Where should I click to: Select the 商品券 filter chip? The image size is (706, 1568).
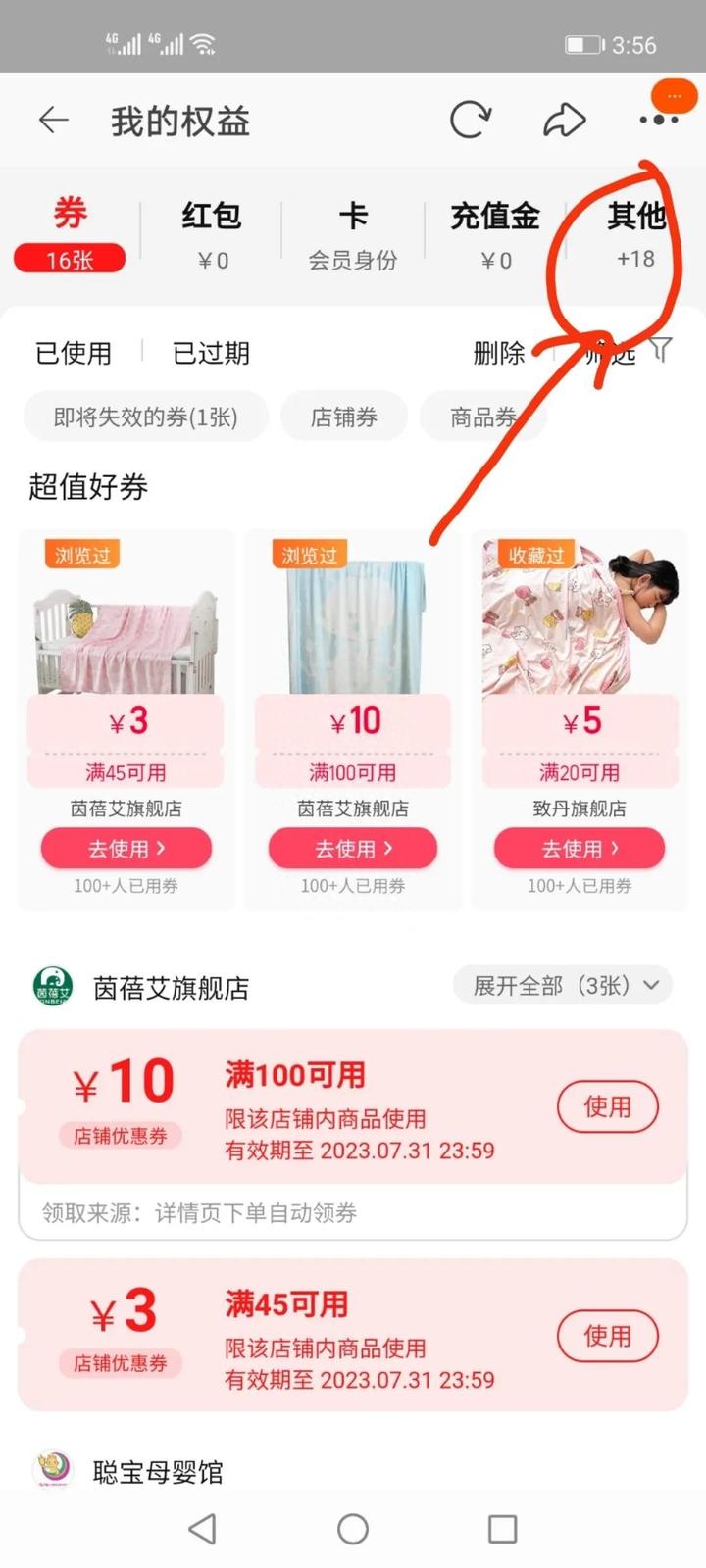(482, 417)
